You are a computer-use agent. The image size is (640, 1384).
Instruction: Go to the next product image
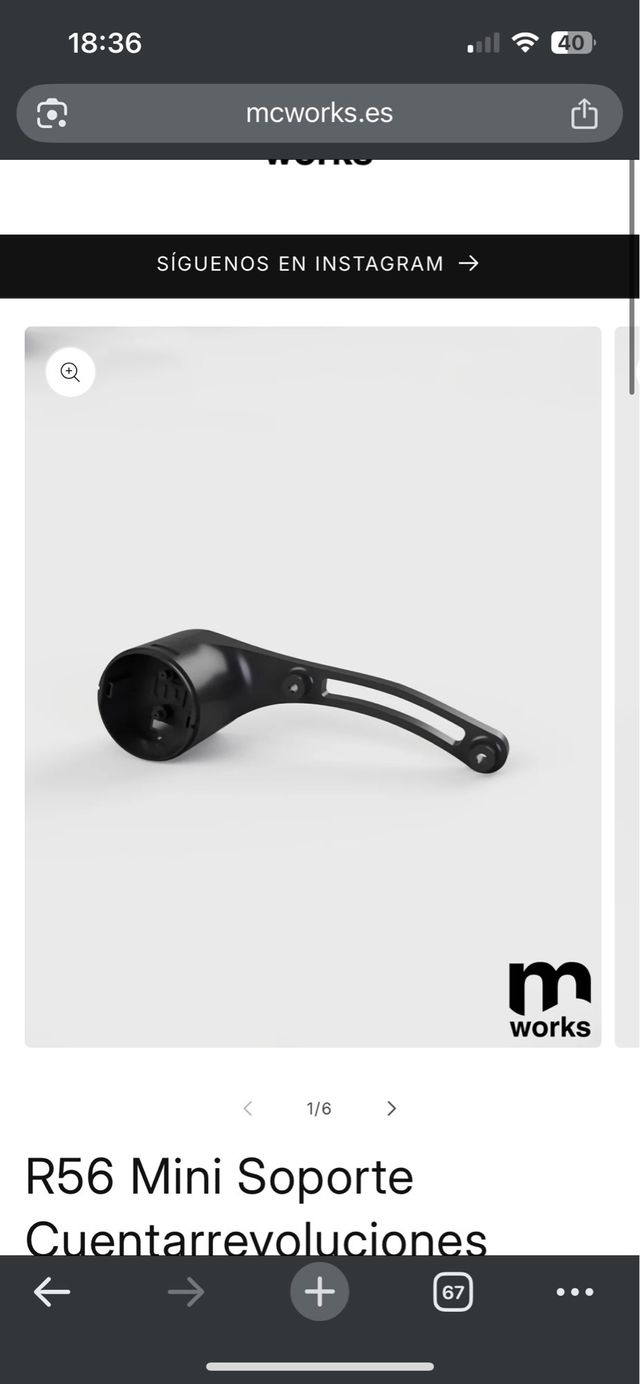(x=391, y=1108)
